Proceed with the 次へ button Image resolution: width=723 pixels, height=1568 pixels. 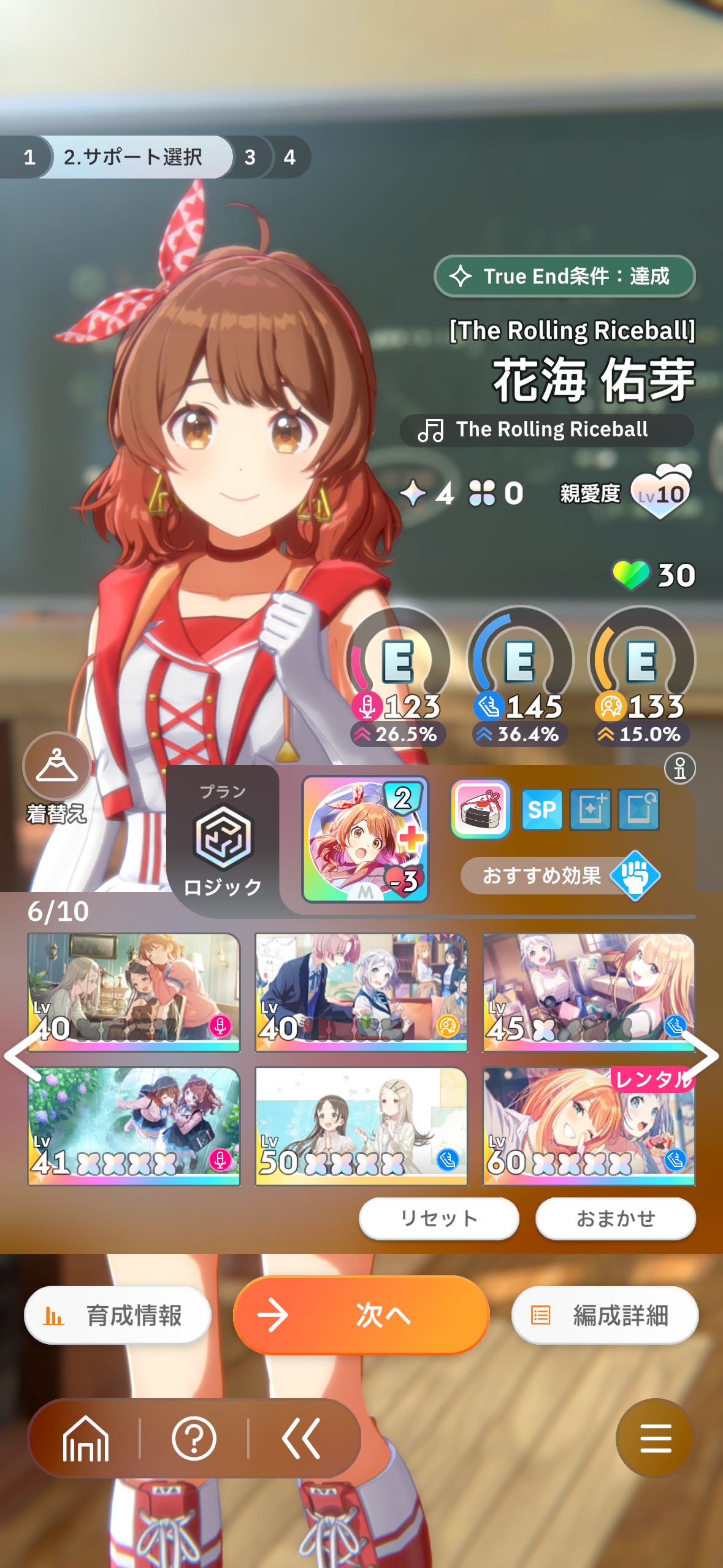pyautogui.click(x=361, y=1315)
